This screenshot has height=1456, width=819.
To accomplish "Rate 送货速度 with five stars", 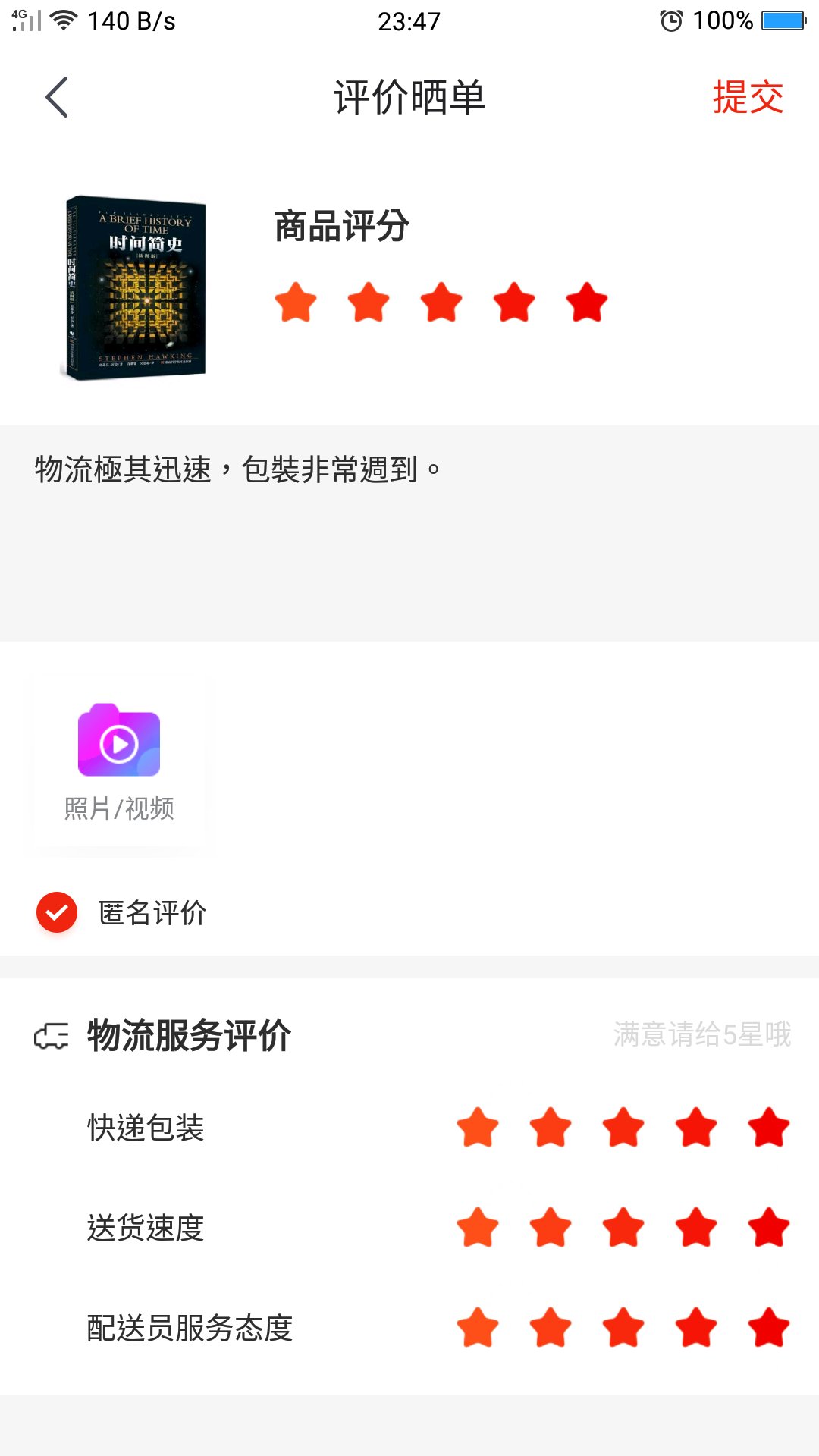I will tap(769, 1227).
